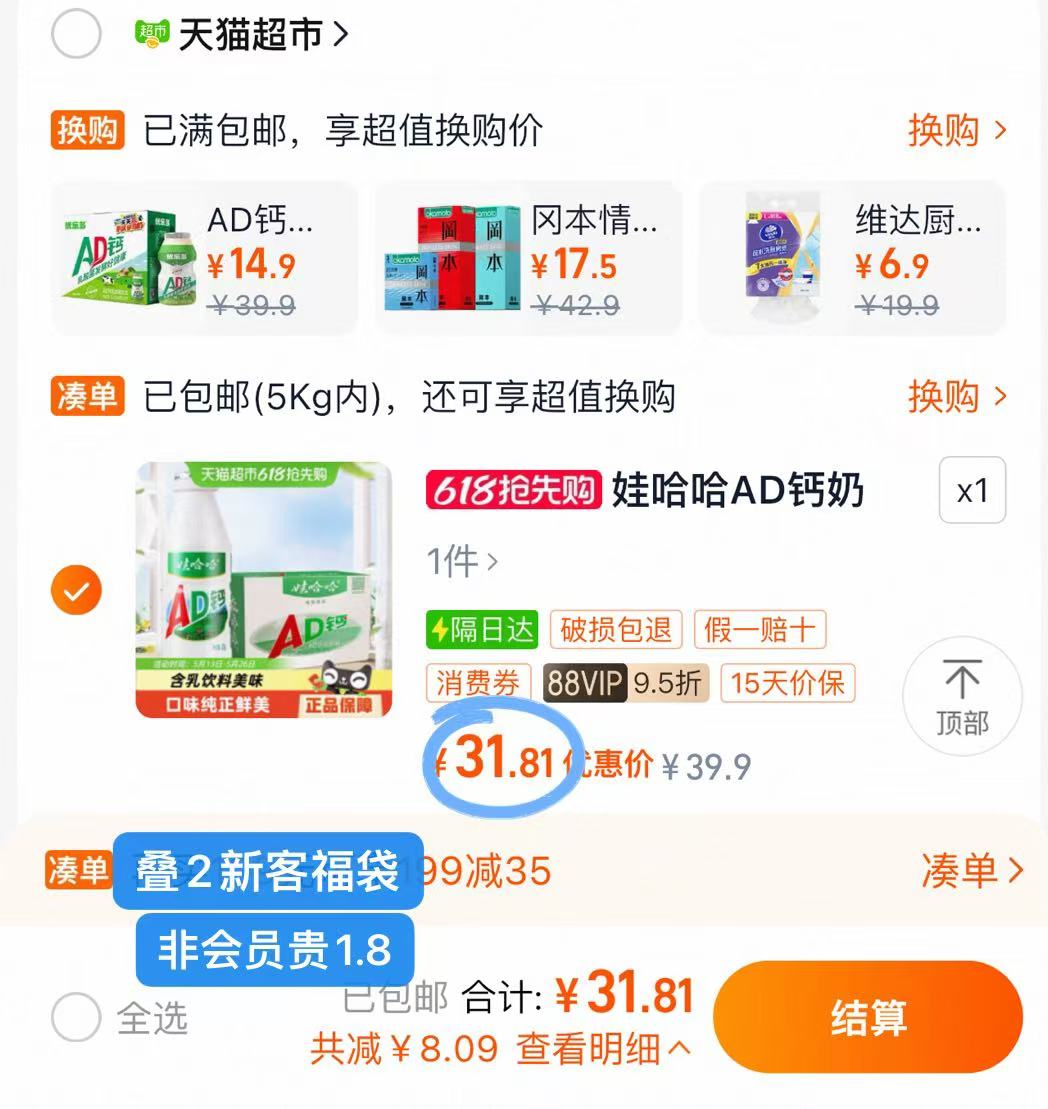Viewport: 1048px width, 1109px height.
Task: Open 换购 next to 已满包邮
Action: coord(956,130)
